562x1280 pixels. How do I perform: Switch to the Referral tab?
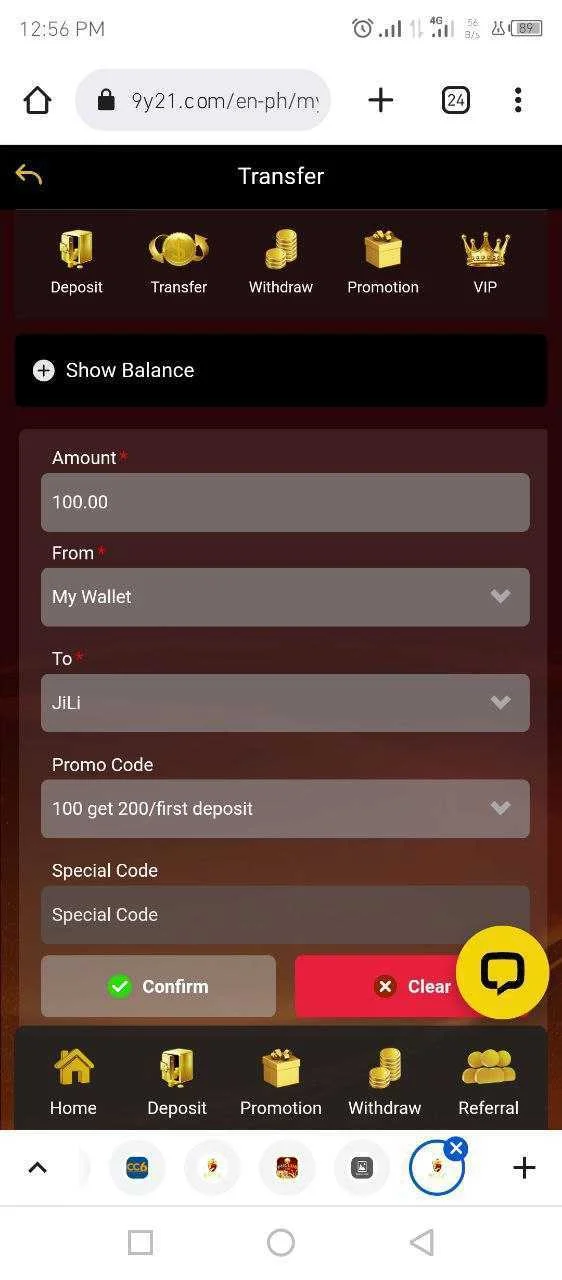(x=488, y=1082)
